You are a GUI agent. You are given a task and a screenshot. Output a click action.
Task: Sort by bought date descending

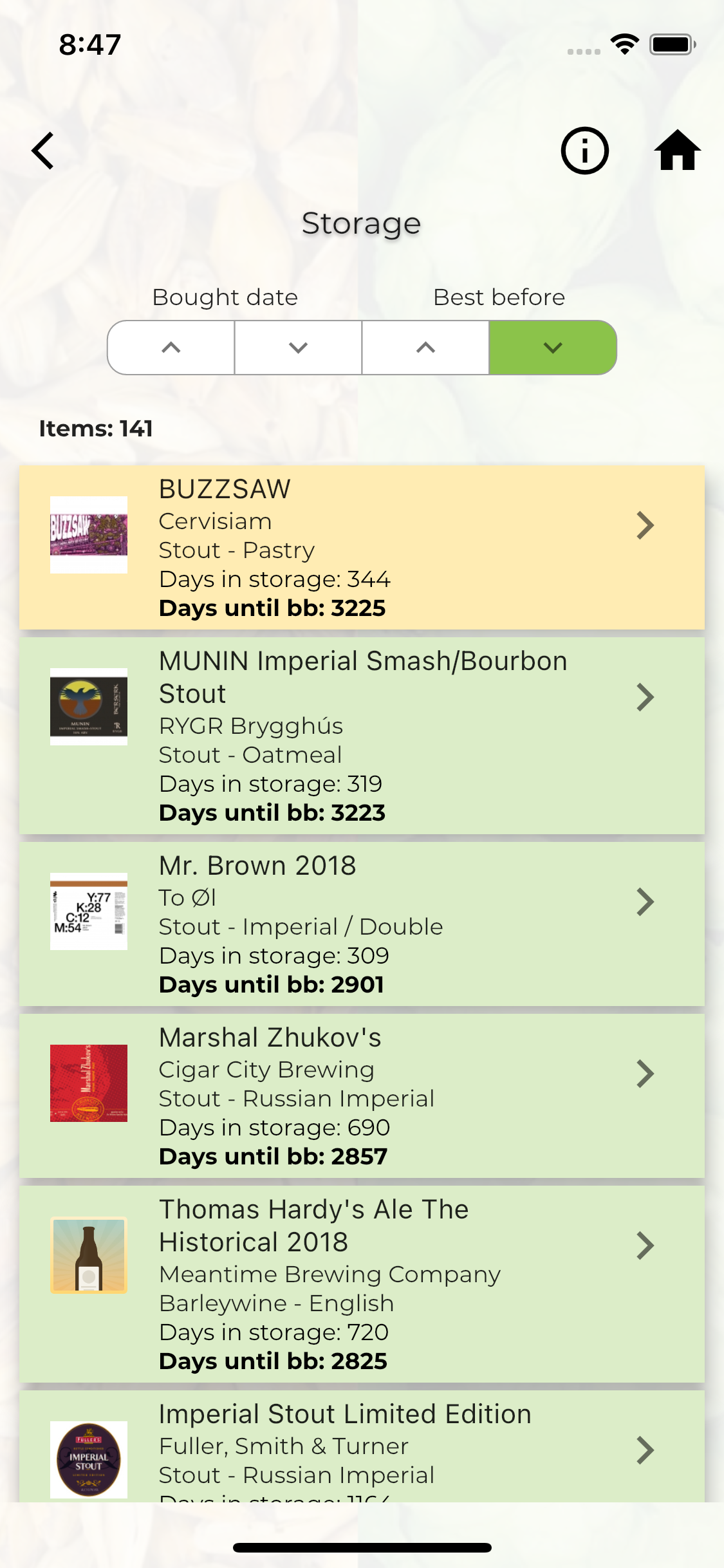299,348
